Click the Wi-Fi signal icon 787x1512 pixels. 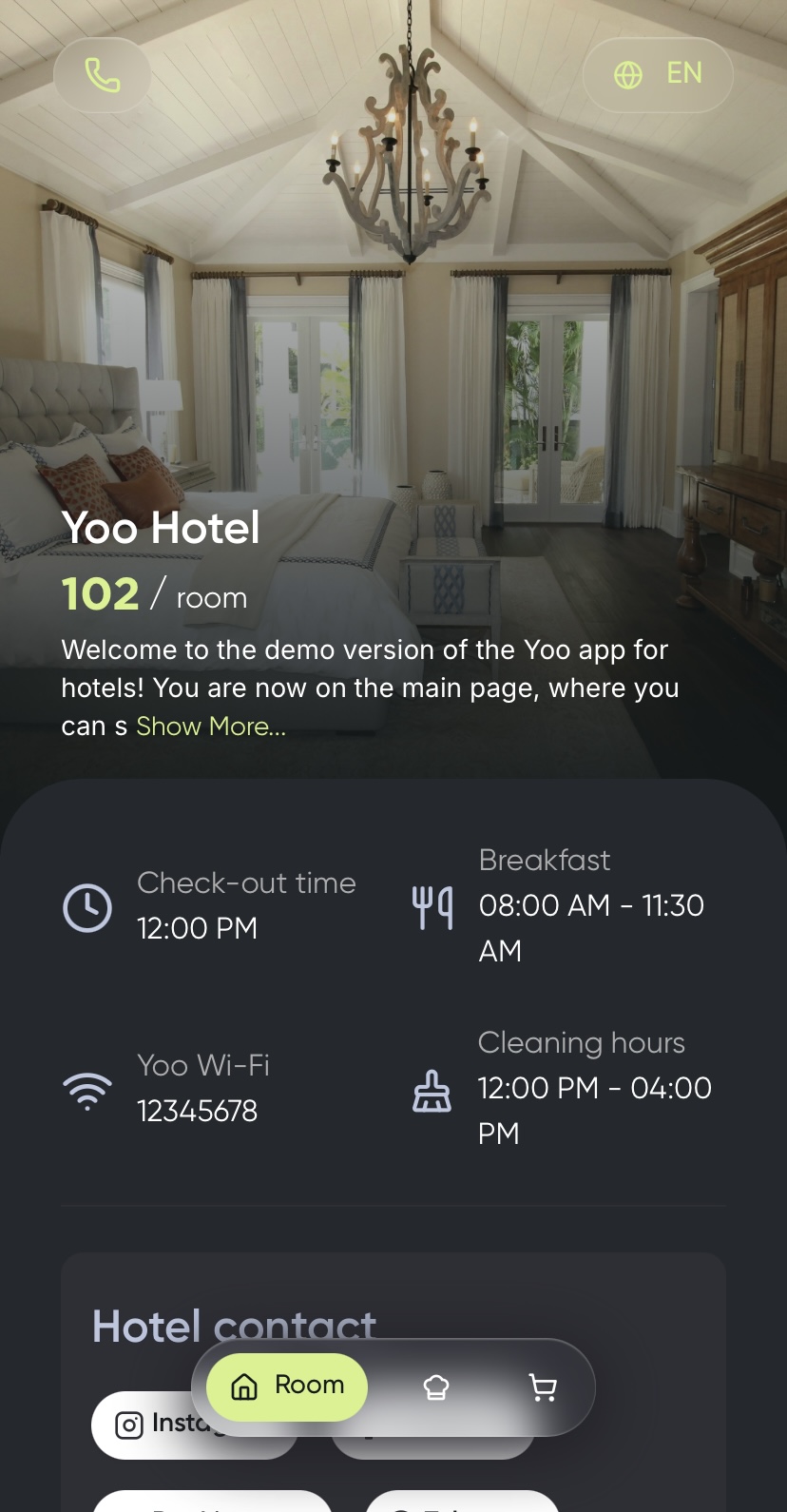pos(86,1088)
